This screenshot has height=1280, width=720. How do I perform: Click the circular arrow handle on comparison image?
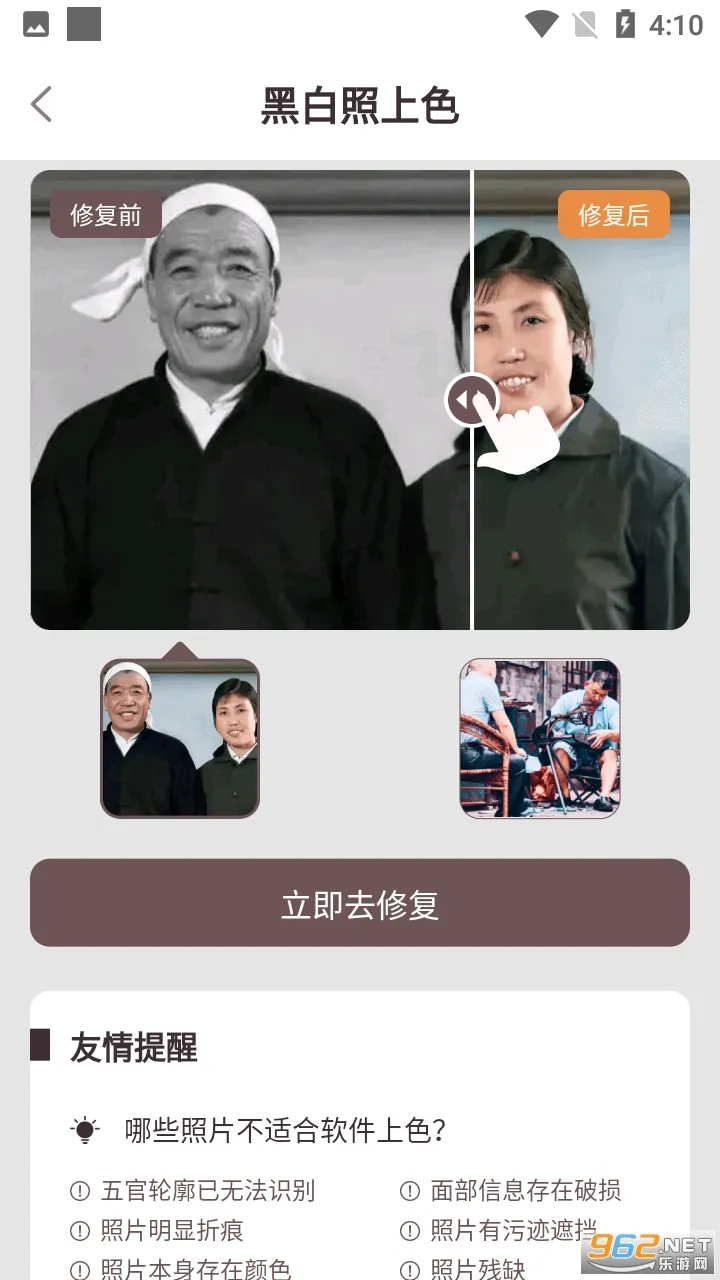(470, 399)
